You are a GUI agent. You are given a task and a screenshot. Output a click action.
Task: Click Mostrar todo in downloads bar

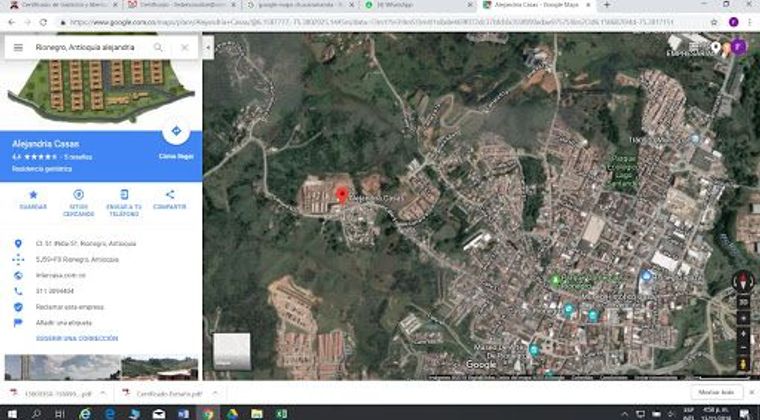[x=716, y=392]
